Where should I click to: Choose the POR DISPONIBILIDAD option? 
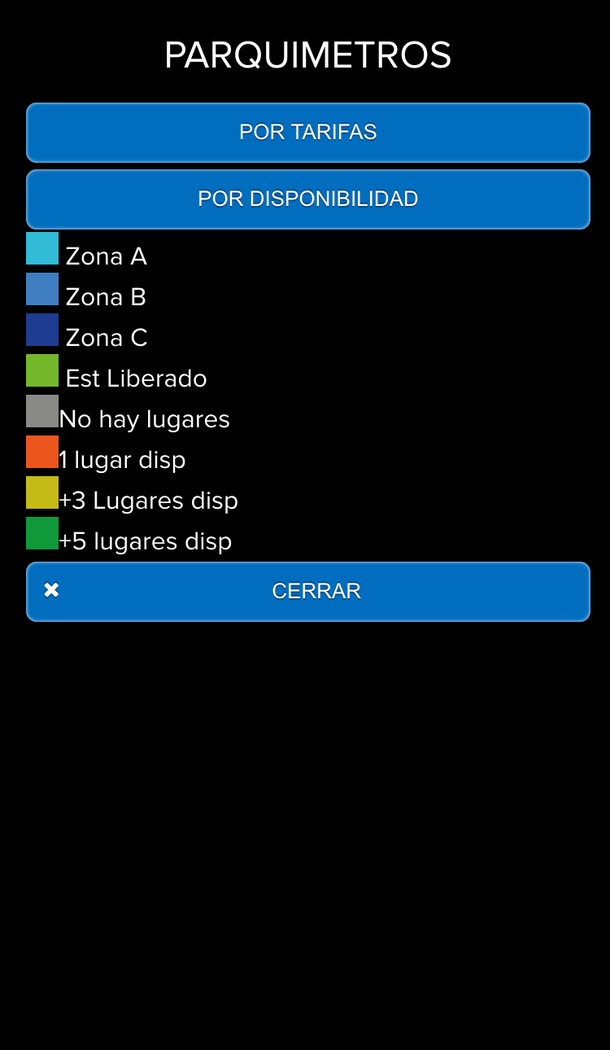click(308, 199)
